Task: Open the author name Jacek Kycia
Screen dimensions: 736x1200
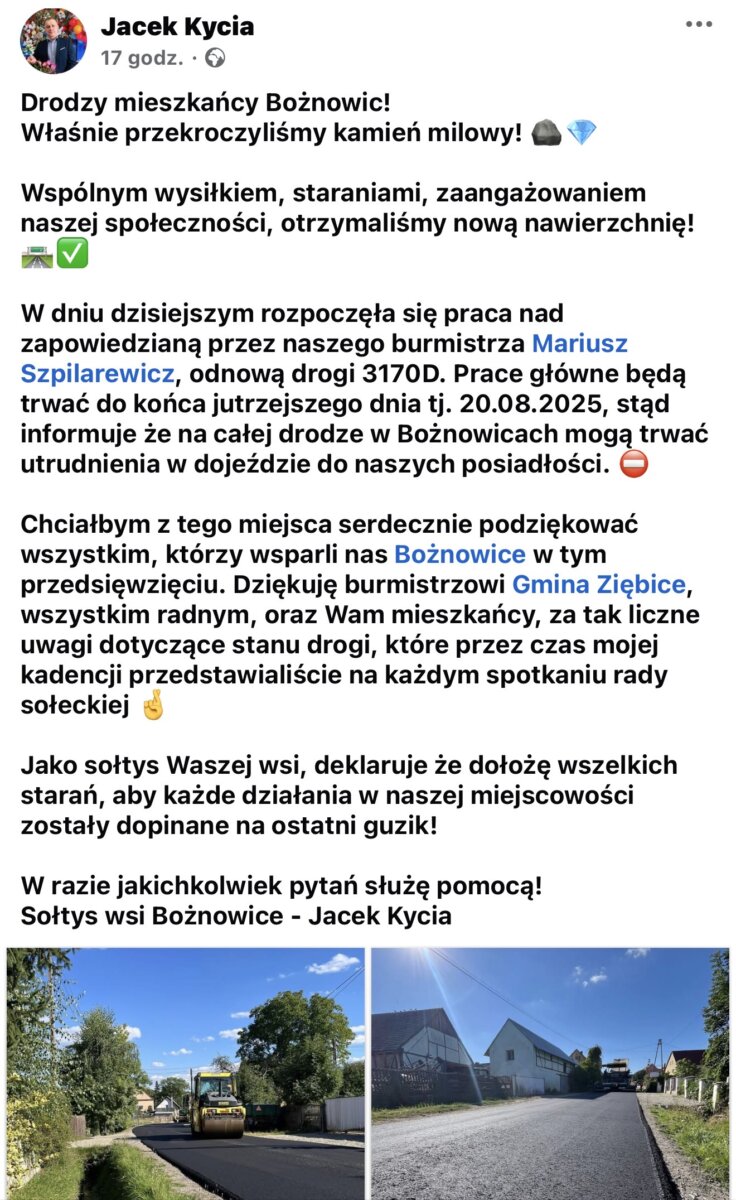Action: (177, 26)
